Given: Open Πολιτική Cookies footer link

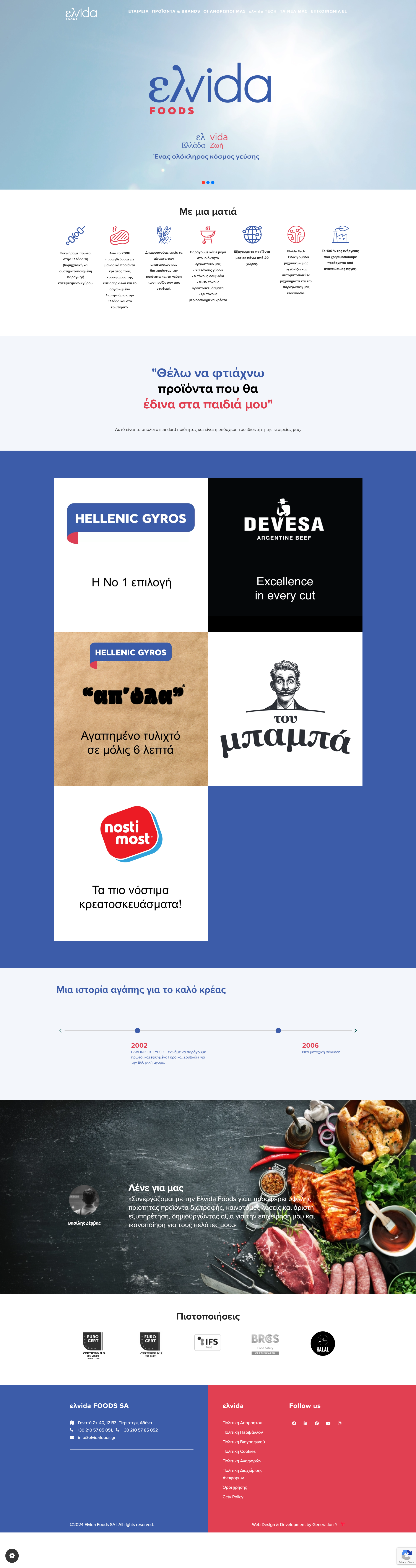Looking at the screenshot, I should tap(239, 1451).
